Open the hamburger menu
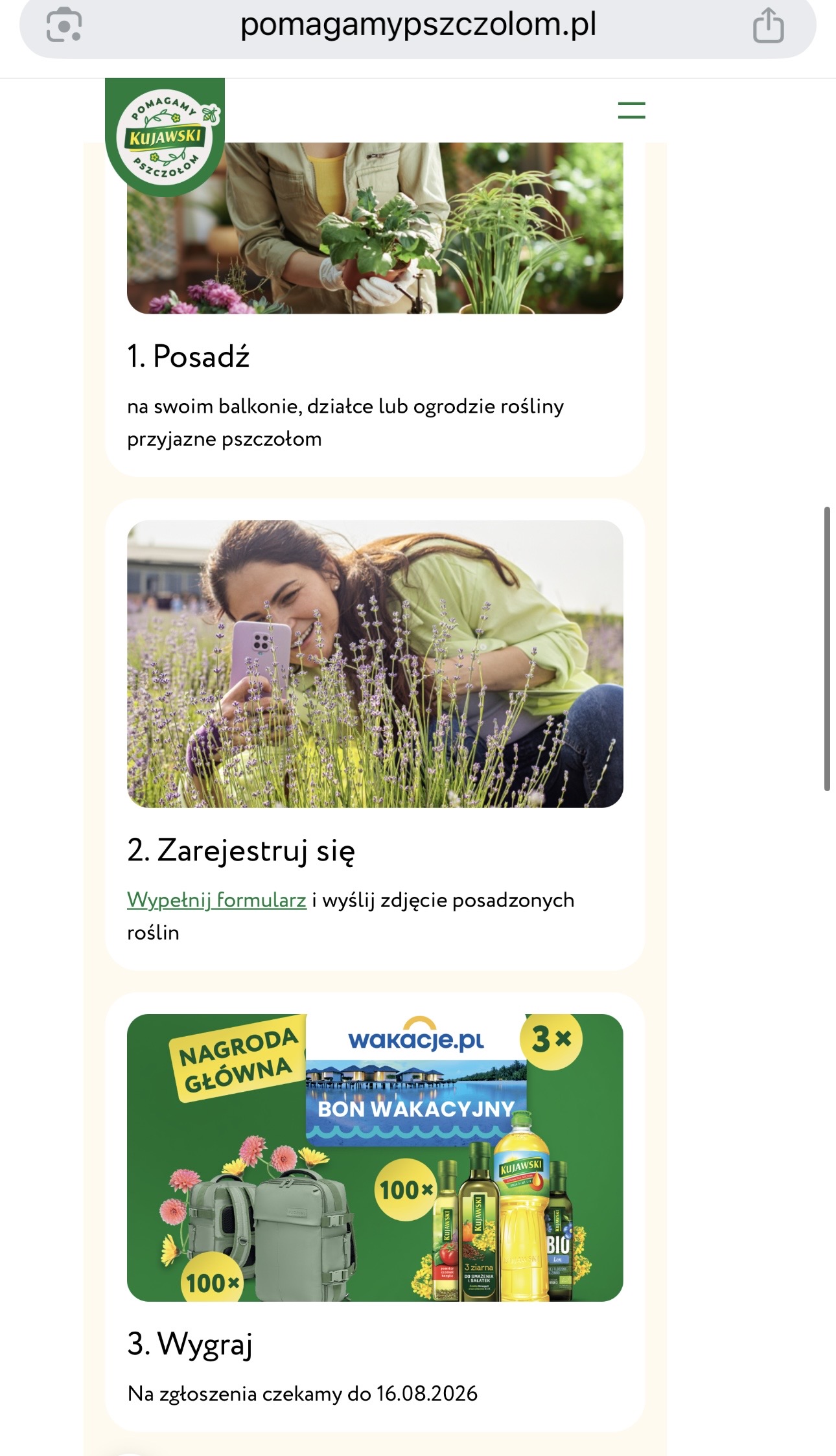The width and height of the screenshot is (836, 1456). coord(631,110)
